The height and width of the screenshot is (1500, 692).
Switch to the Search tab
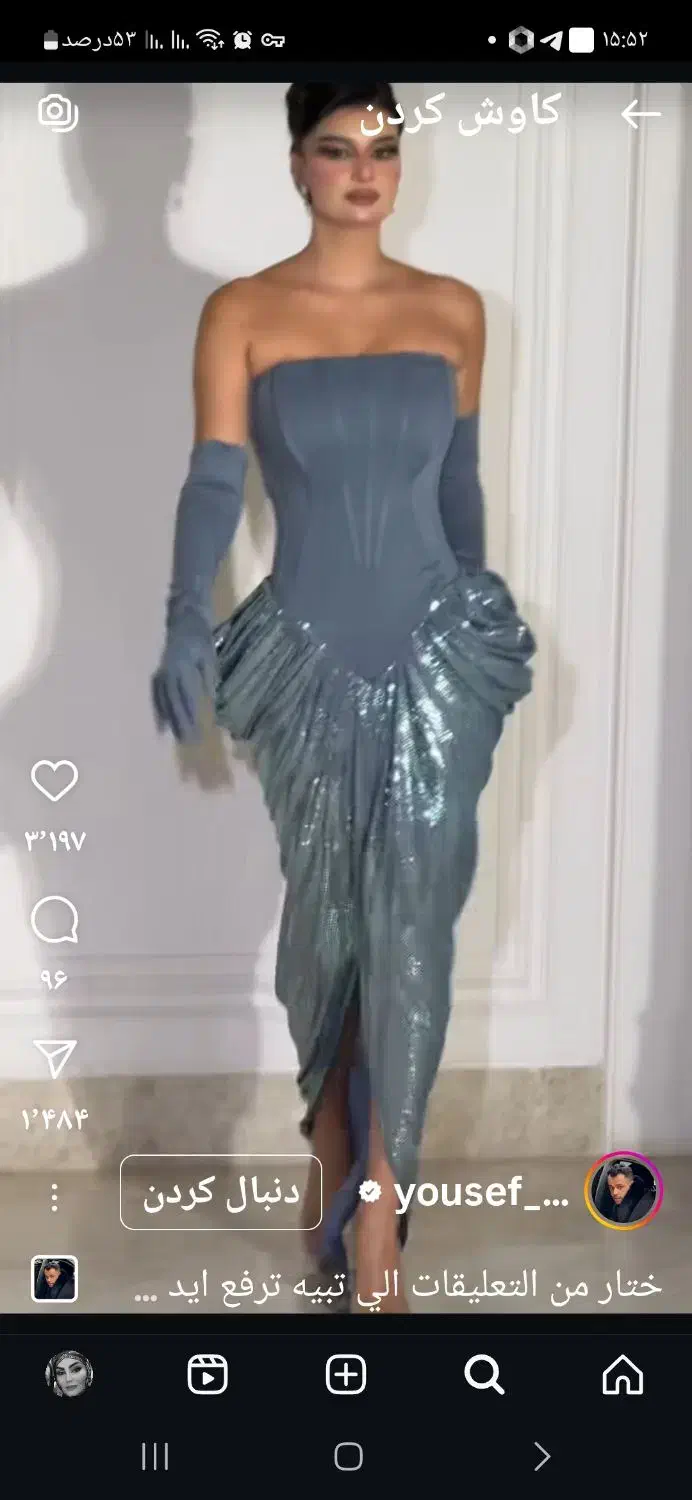tap(484, 1375)
